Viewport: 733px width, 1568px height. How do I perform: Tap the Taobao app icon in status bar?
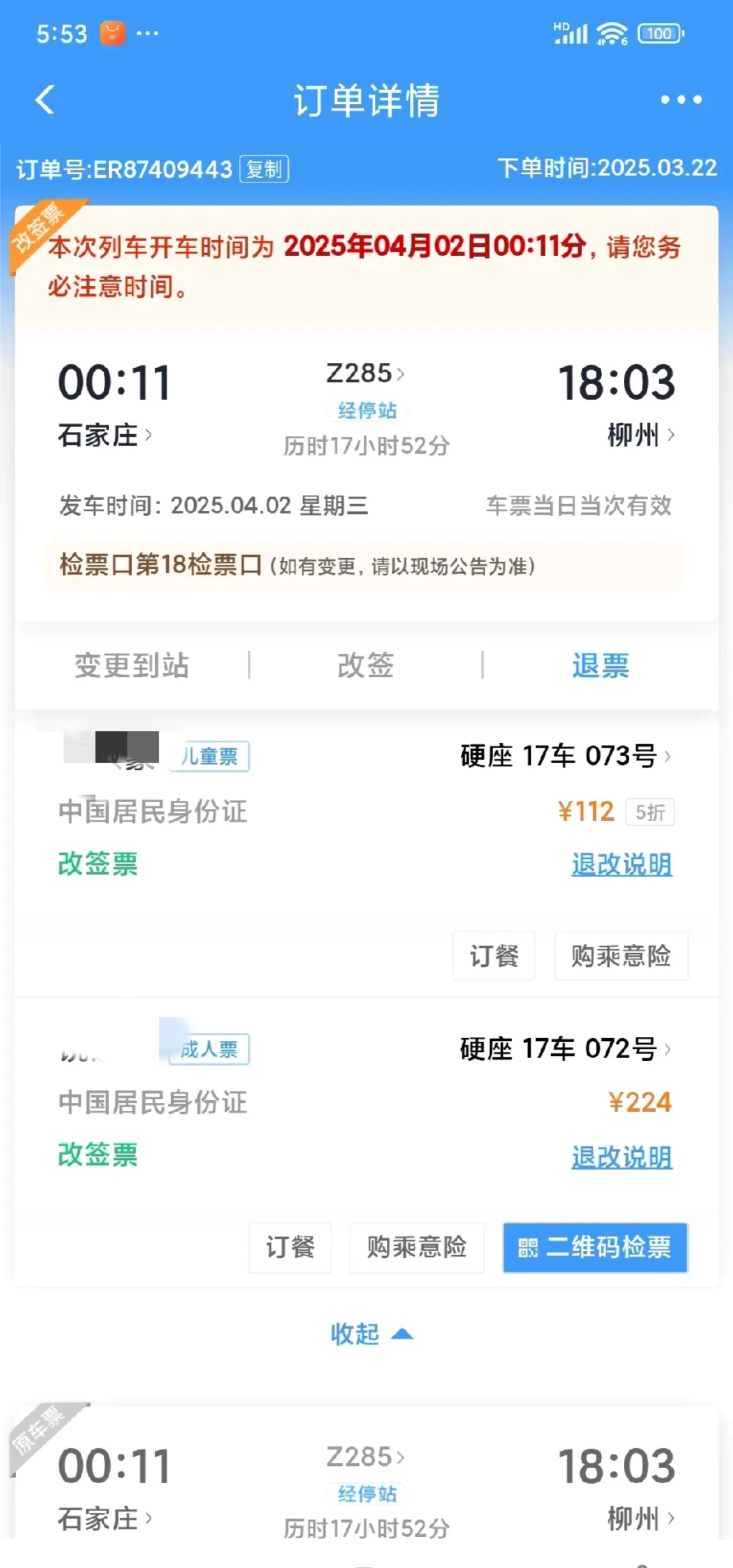tap(111, 32)
